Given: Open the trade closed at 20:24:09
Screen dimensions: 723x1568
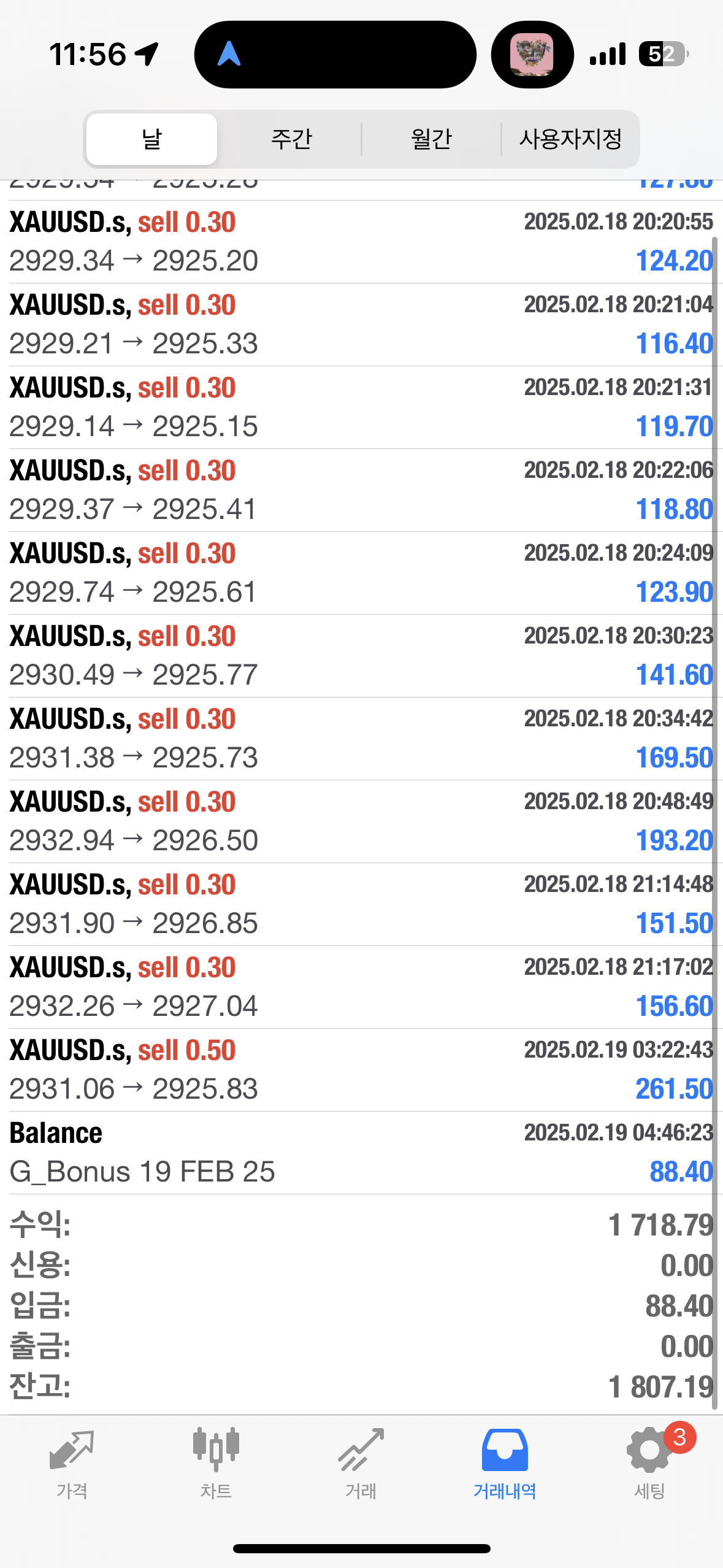Looking at the screenshot, I should [x=361, y=573].
